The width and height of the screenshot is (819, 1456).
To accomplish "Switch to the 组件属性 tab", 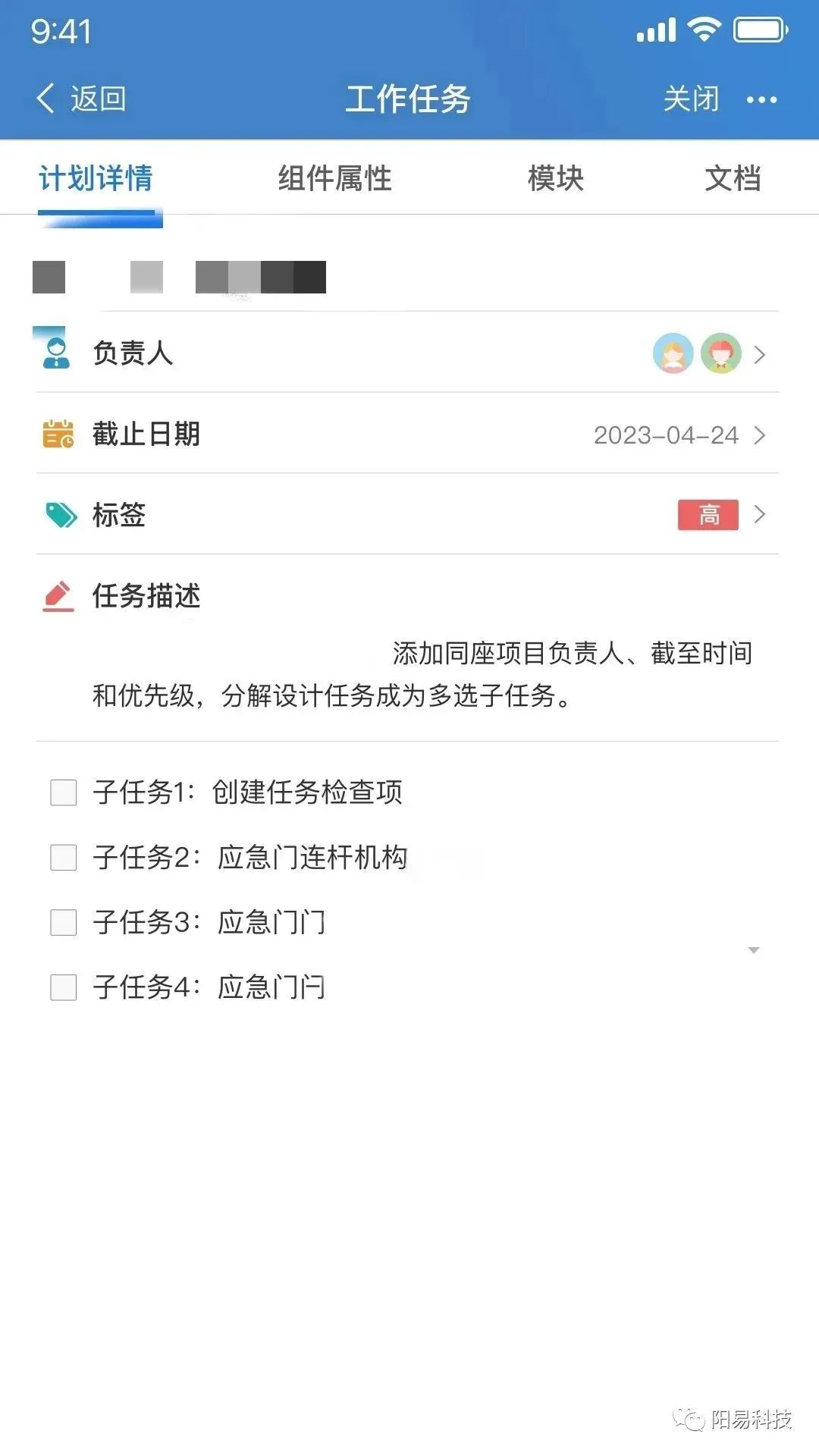I will 334,179.
